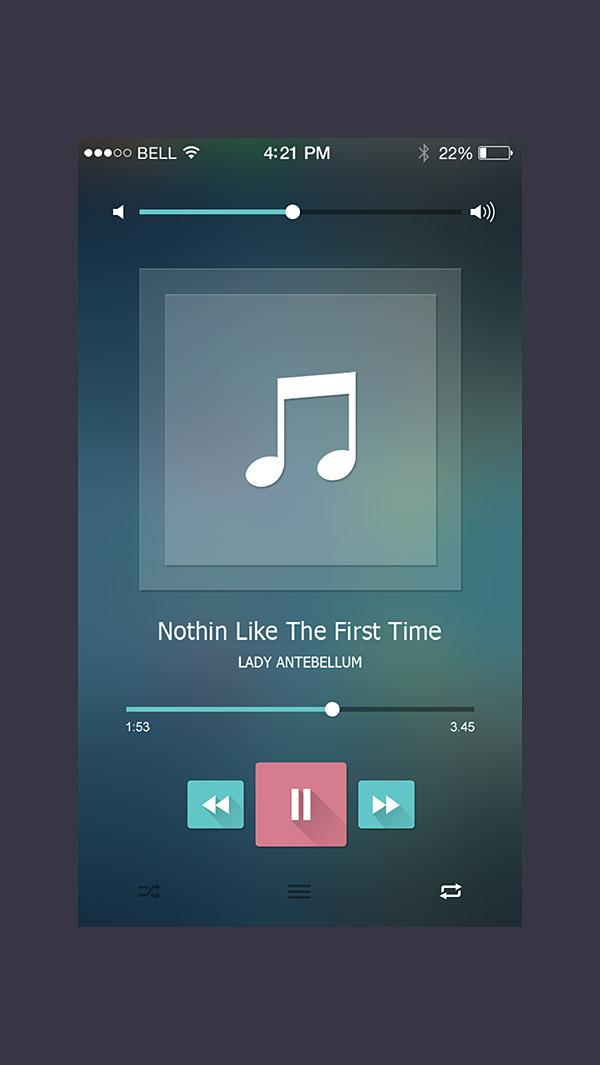Skip back with the rewind button
The height and width of the screenshot is (1065, 600).
point(215,804)
